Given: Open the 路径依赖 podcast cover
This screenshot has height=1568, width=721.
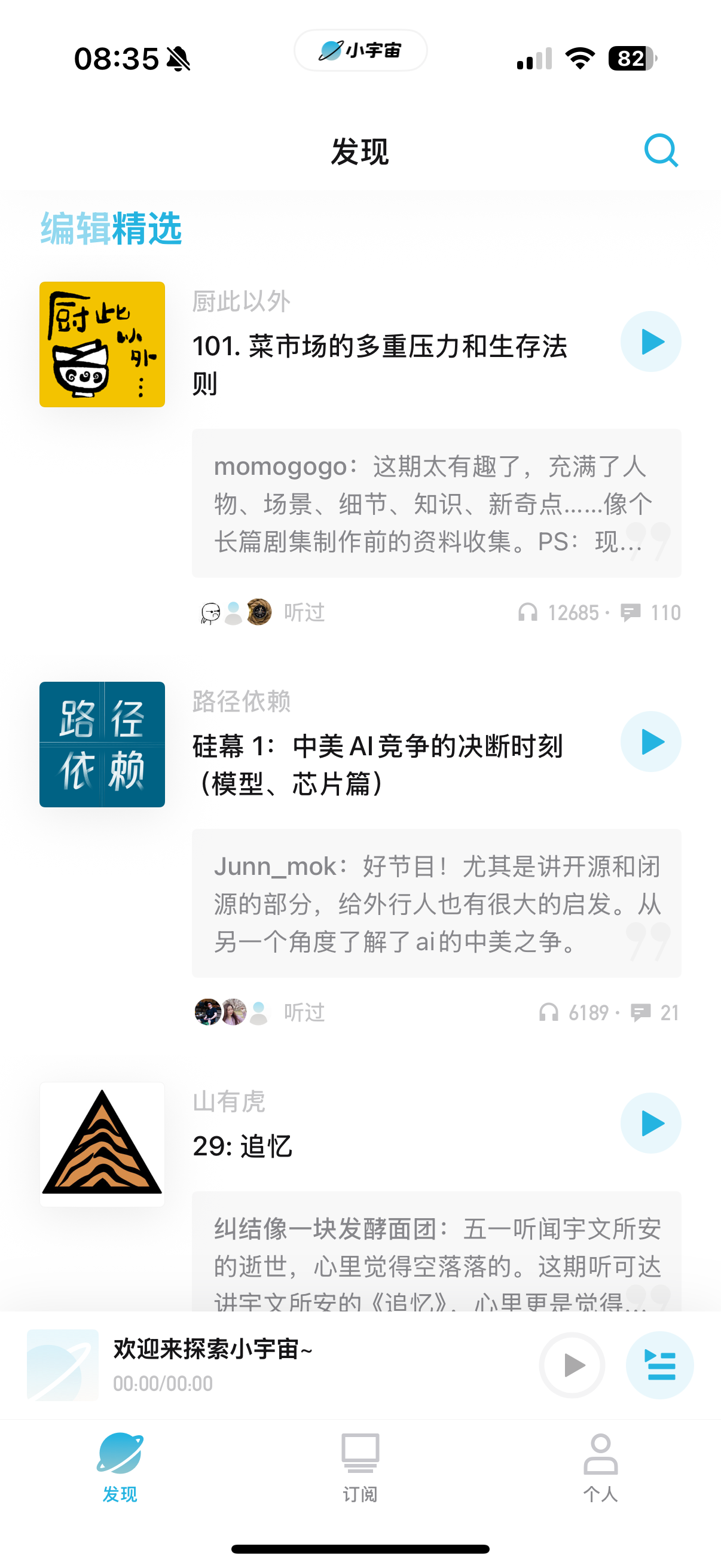Looking at the screenshot, I should (102, 745).
